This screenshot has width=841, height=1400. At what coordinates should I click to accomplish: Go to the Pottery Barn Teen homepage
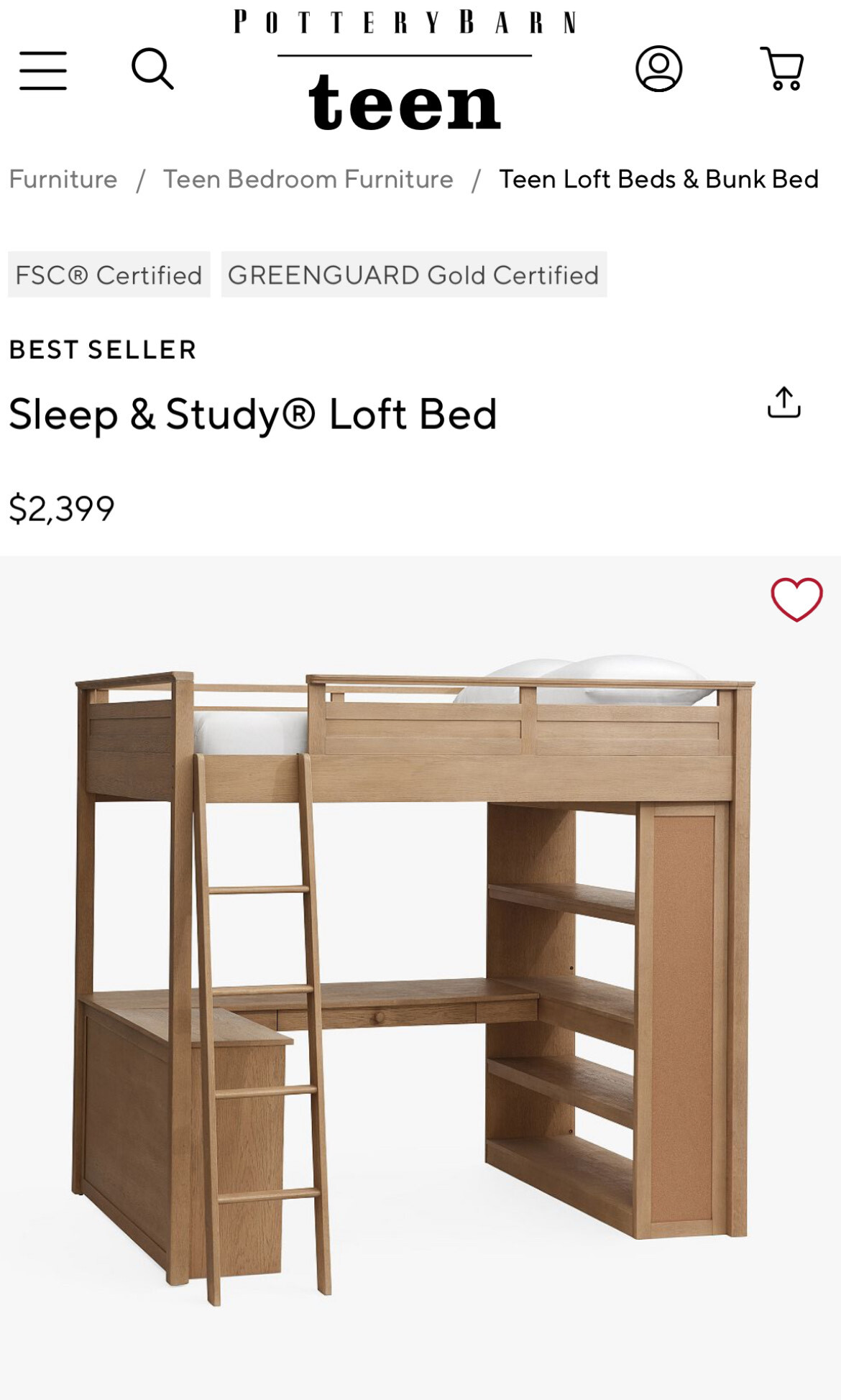[405, 72]
